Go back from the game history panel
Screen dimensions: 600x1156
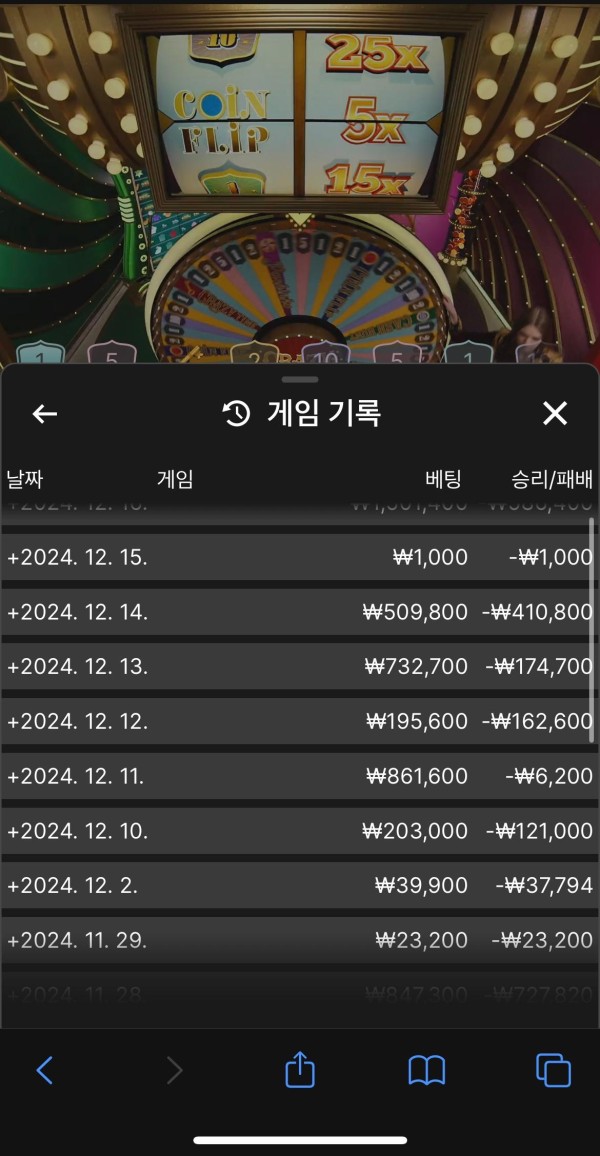[x=45, y=414]
